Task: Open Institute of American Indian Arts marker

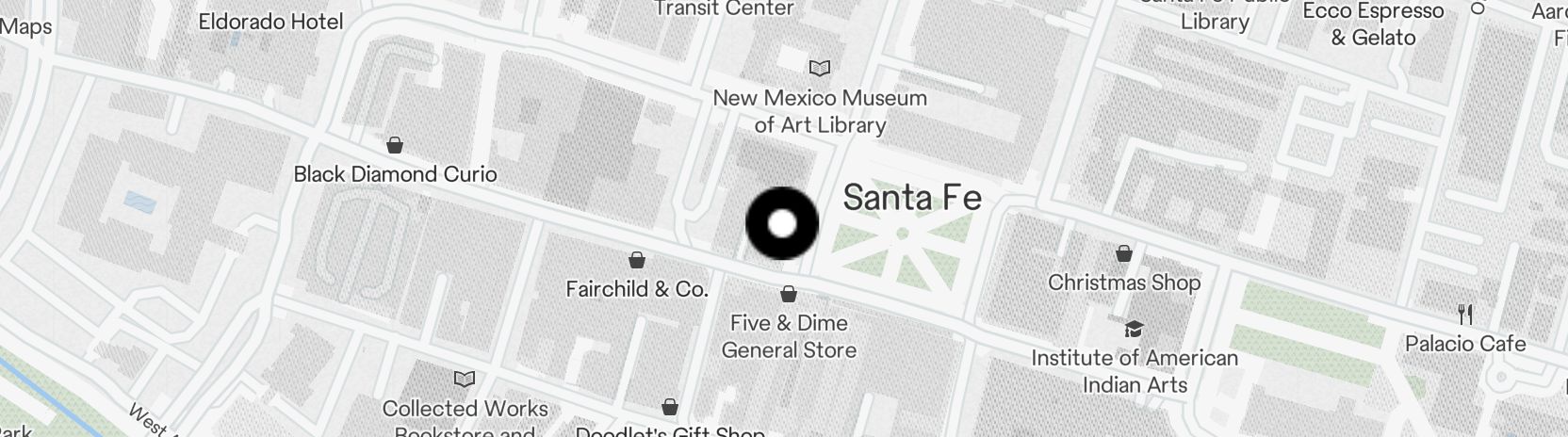Action: coord(1135,329)
